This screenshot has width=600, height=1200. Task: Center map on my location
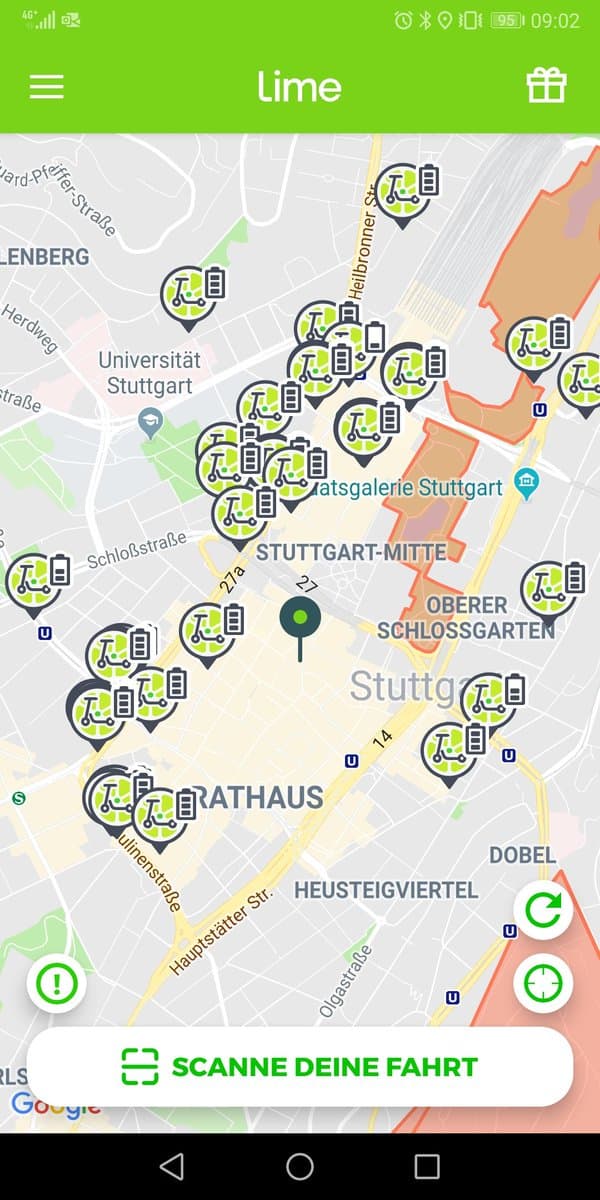click(543, 984)
